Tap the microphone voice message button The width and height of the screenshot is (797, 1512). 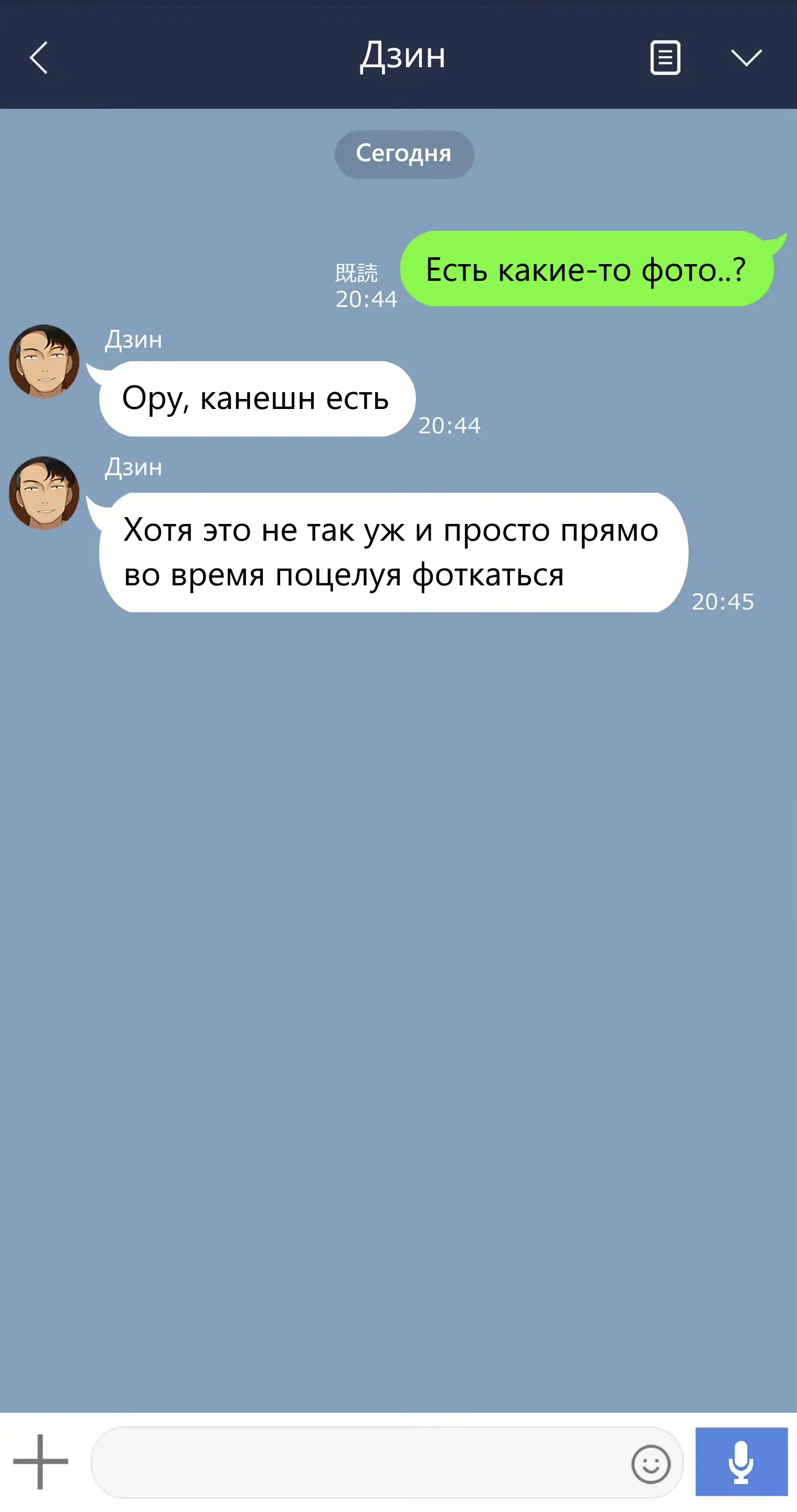(x=741, y=1462)
